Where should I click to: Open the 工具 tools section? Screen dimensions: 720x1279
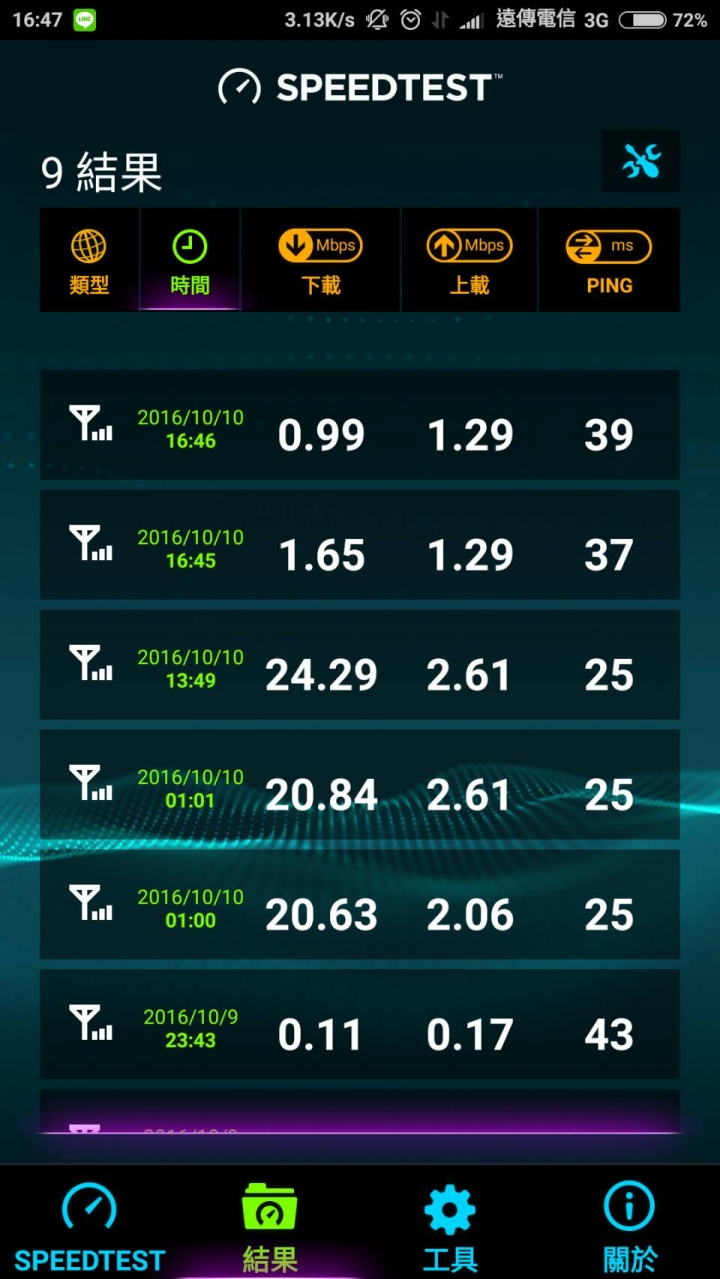pyautogui.click(x=449, y=1225)
